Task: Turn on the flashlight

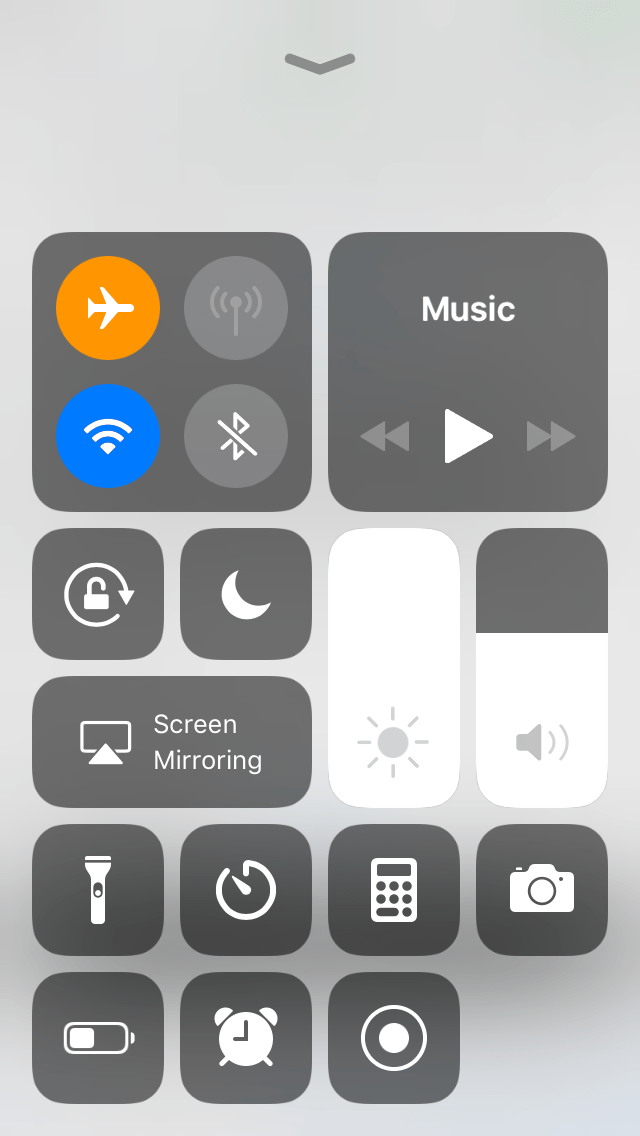Action: [98, 890]
